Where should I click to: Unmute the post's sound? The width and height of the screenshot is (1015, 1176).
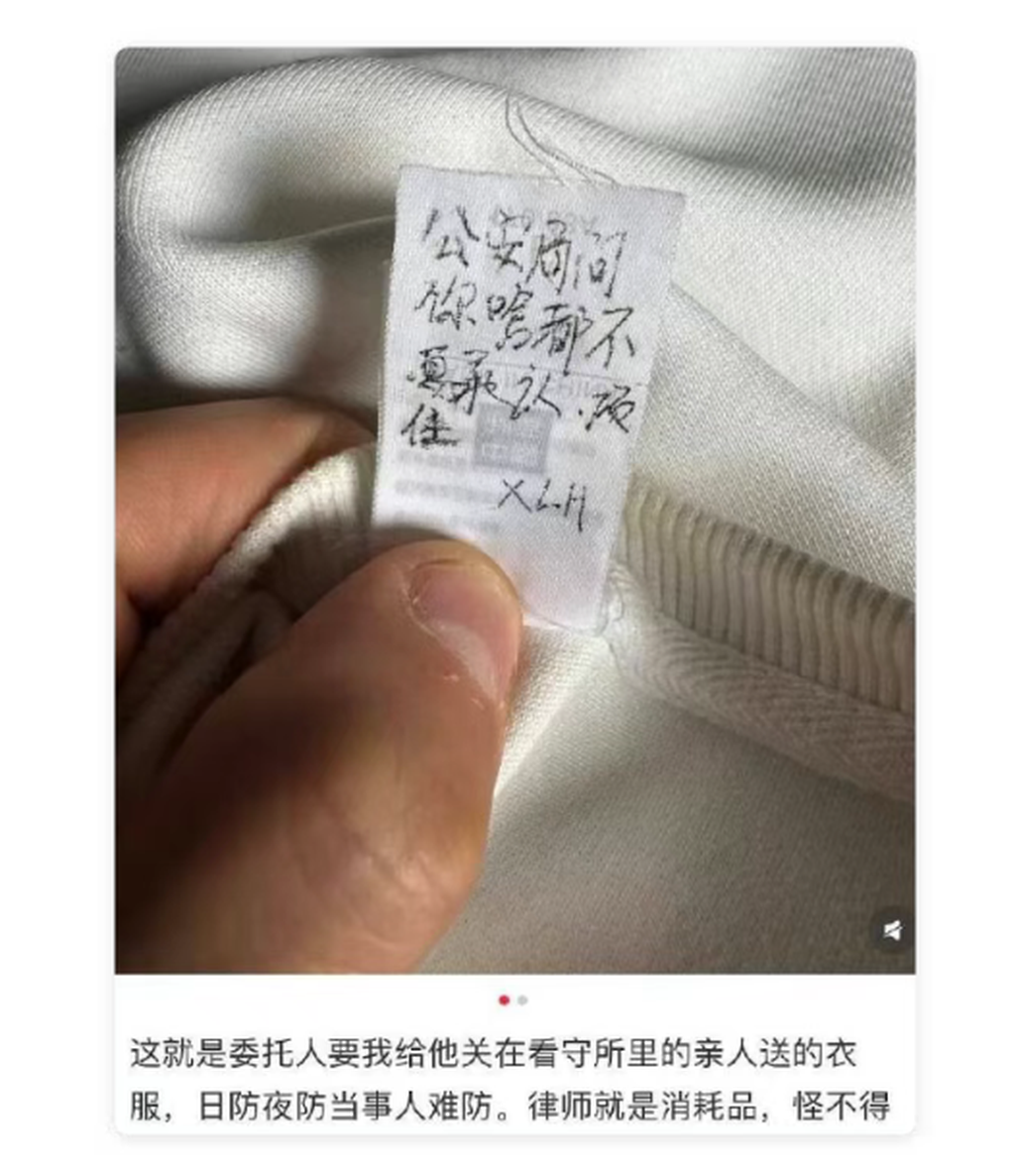click(892, 930)
